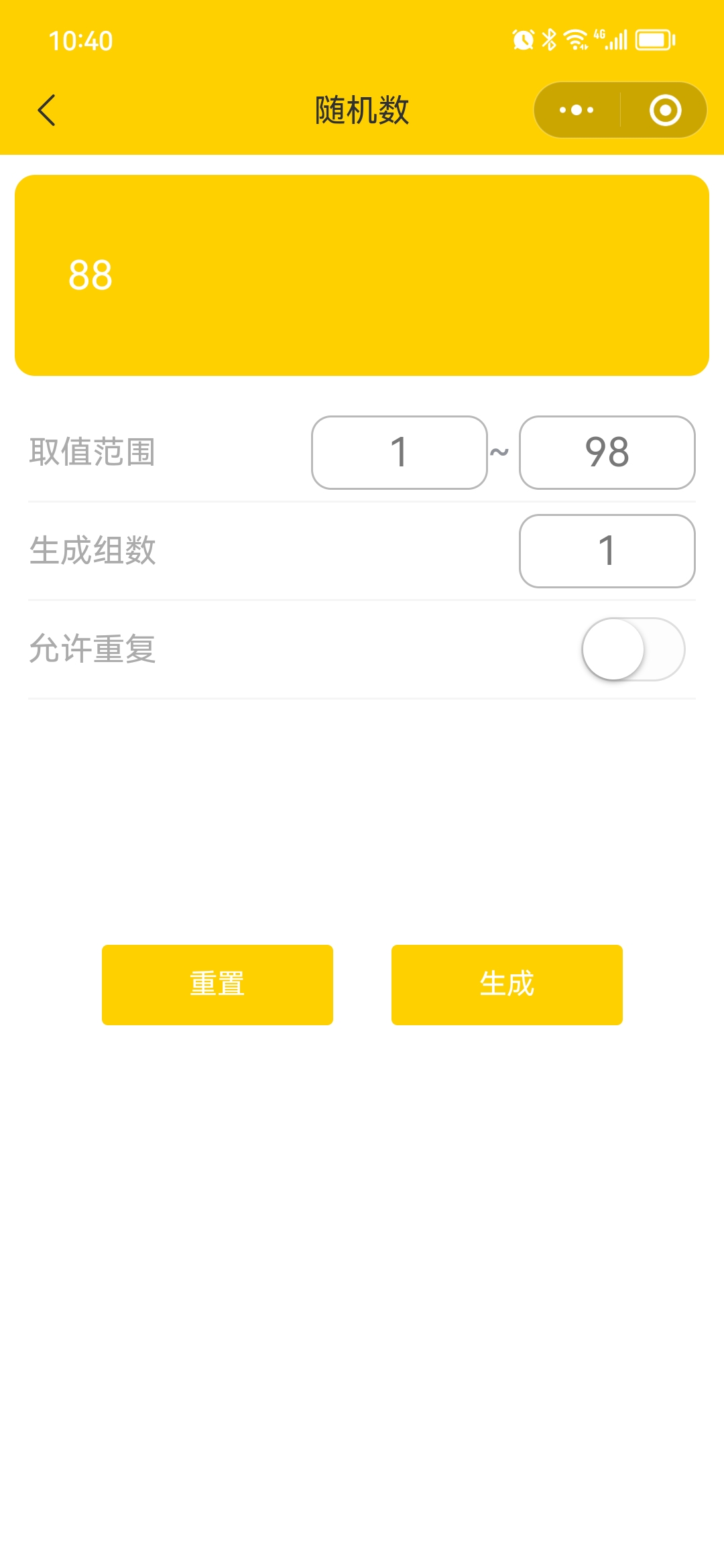Tap the 重置 button
The height and width of the screenshot is (1568, 724).
tap(217, 984)
